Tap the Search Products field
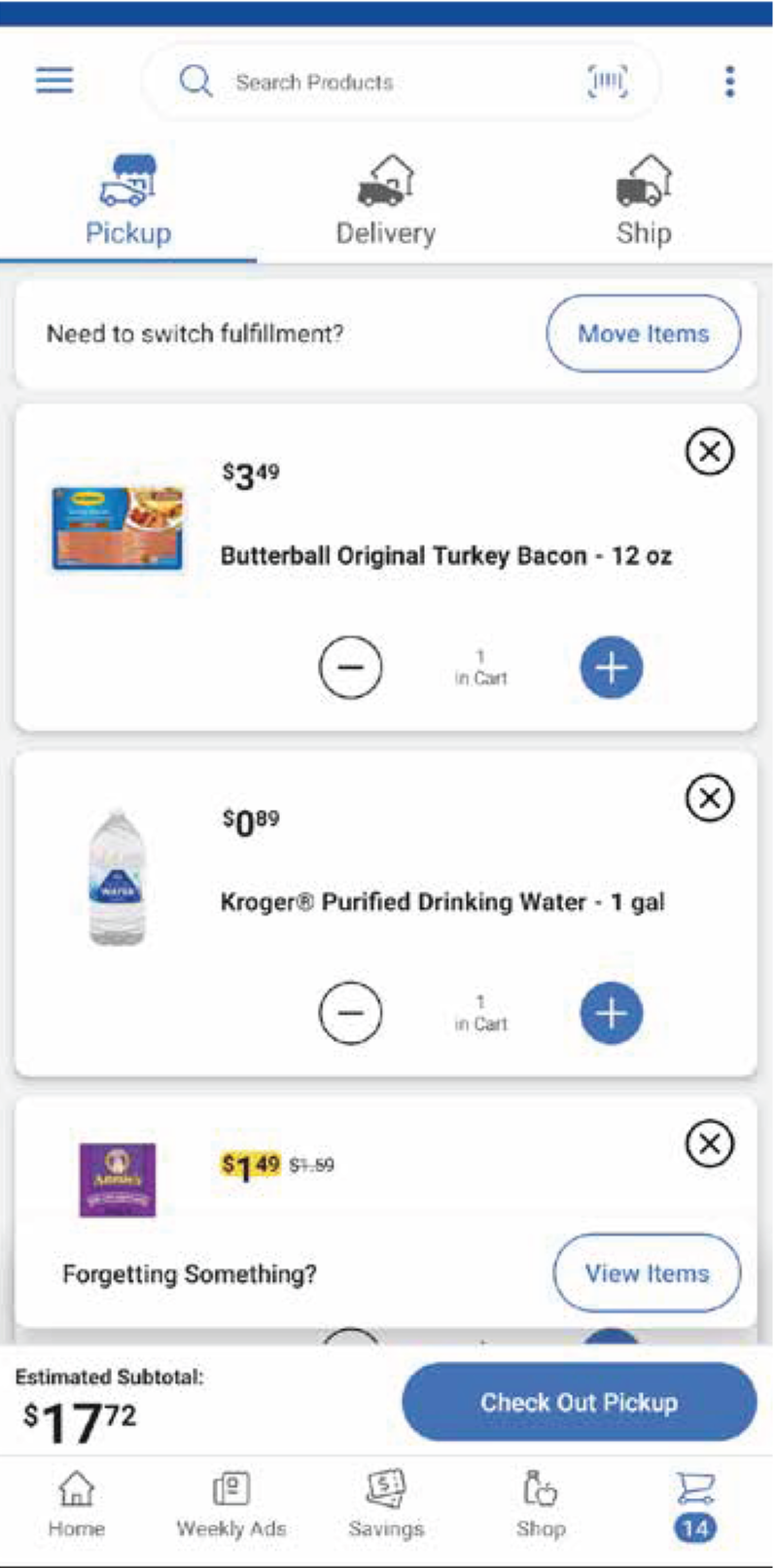Viewport: 775px width, 1568px height. pyautogui.click(x=370, y=82)
